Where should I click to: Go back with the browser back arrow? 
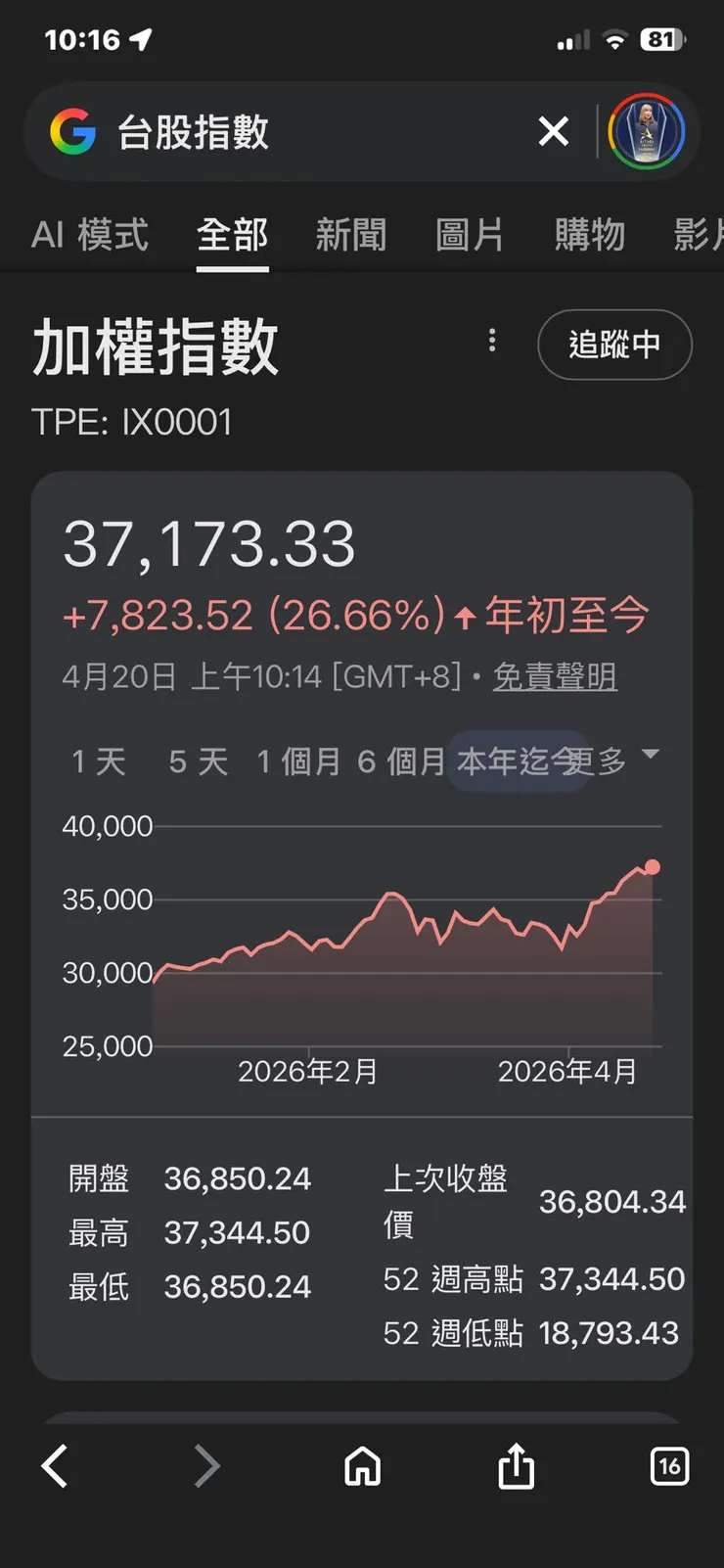[55, 1466]
